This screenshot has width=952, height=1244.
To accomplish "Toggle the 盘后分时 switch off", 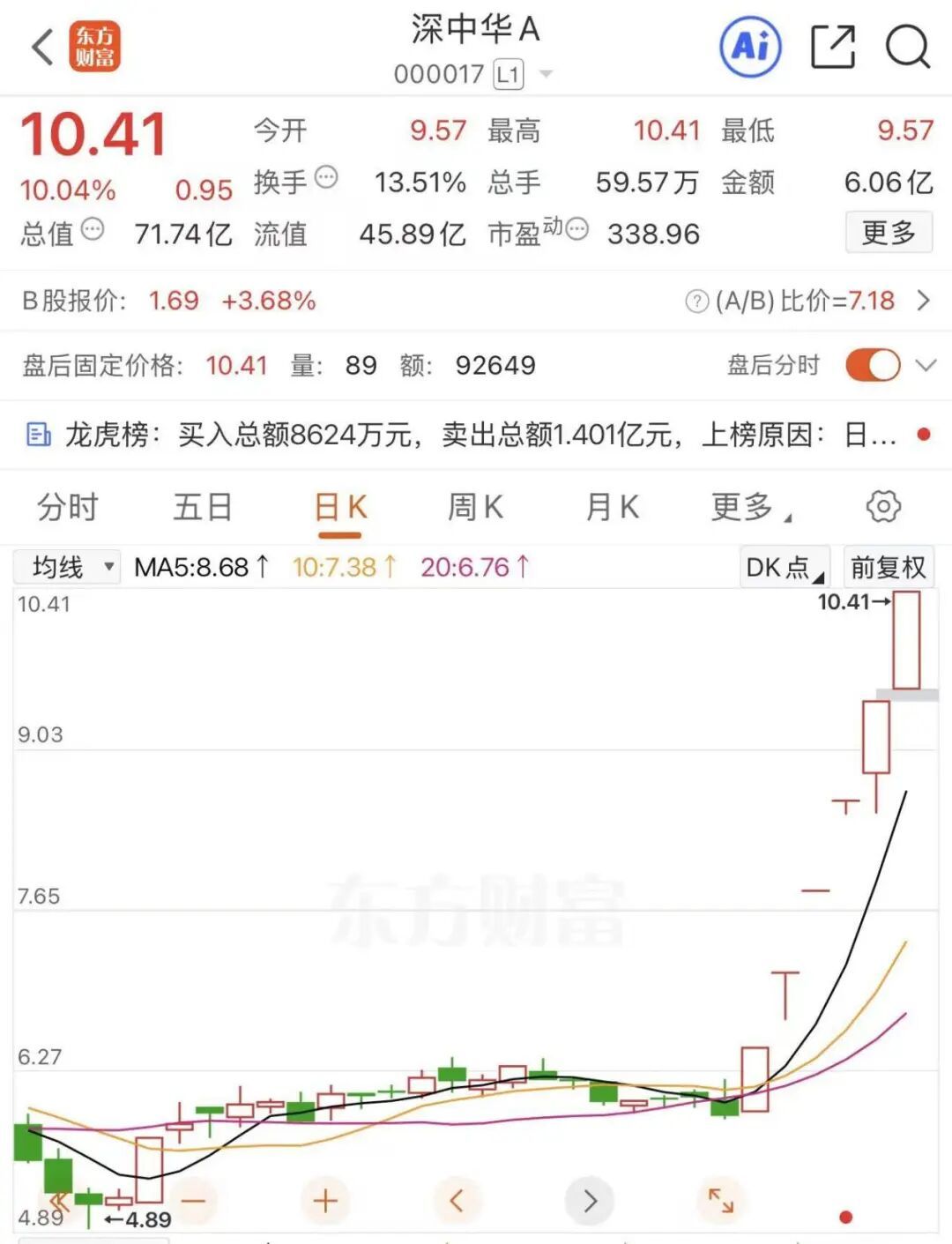I will (x=873, y=365).
